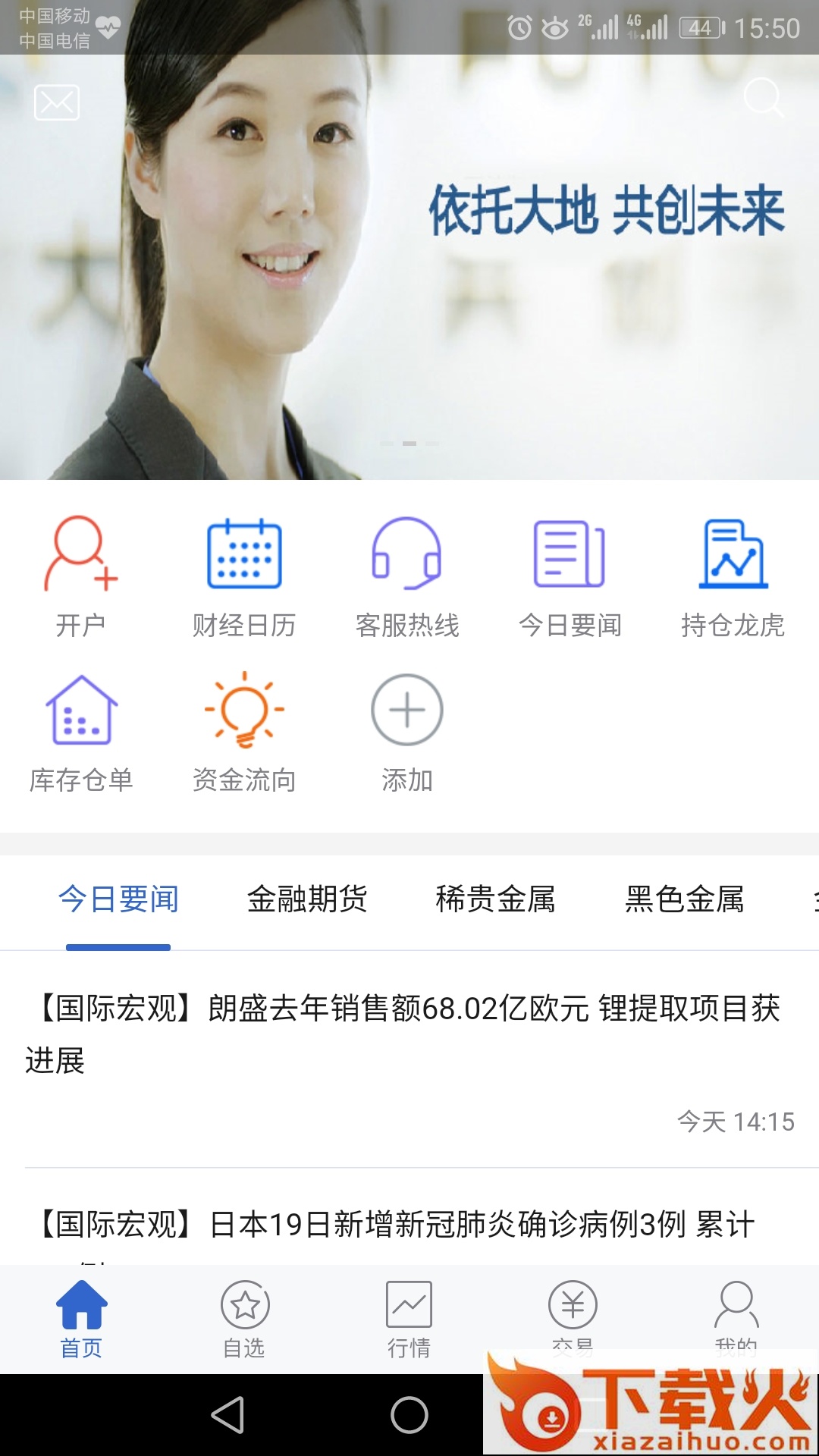This screenshot has width=819, height=1456.
Task: Switch to the 黑色金属 news tab
Action: pos(684,900)
